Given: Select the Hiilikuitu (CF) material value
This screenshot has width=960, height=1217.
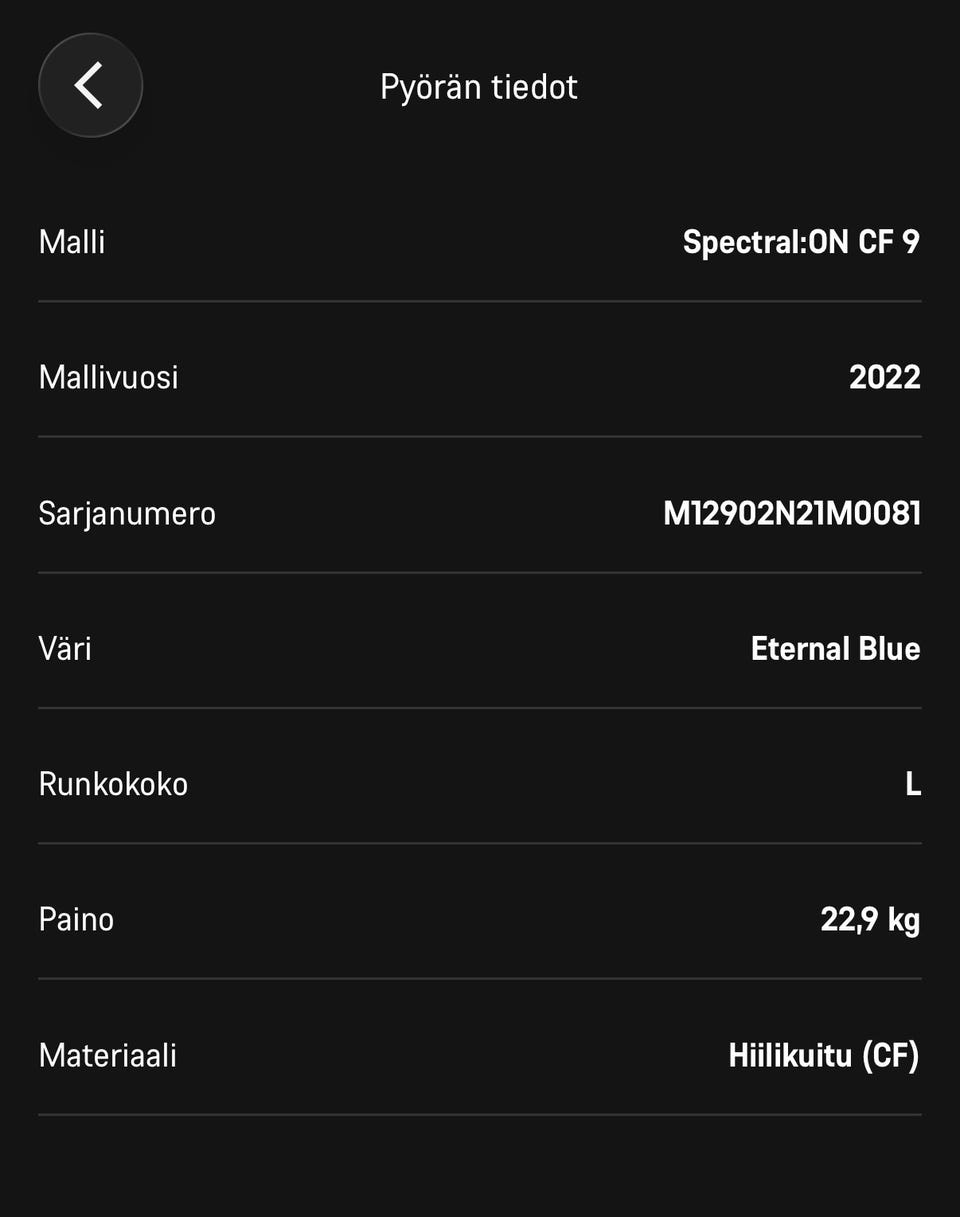Looking at the screenshot, I should click(822, 1055).
